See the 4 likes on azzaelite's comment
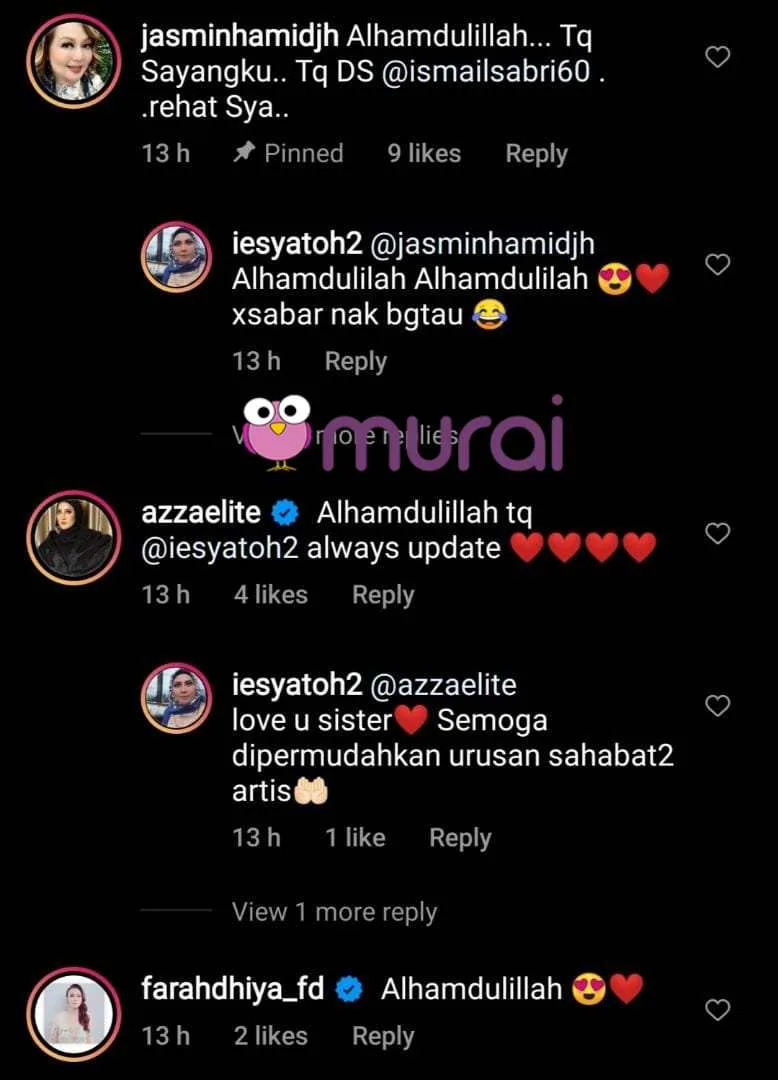778x1080 pixels. coord(271,595)
